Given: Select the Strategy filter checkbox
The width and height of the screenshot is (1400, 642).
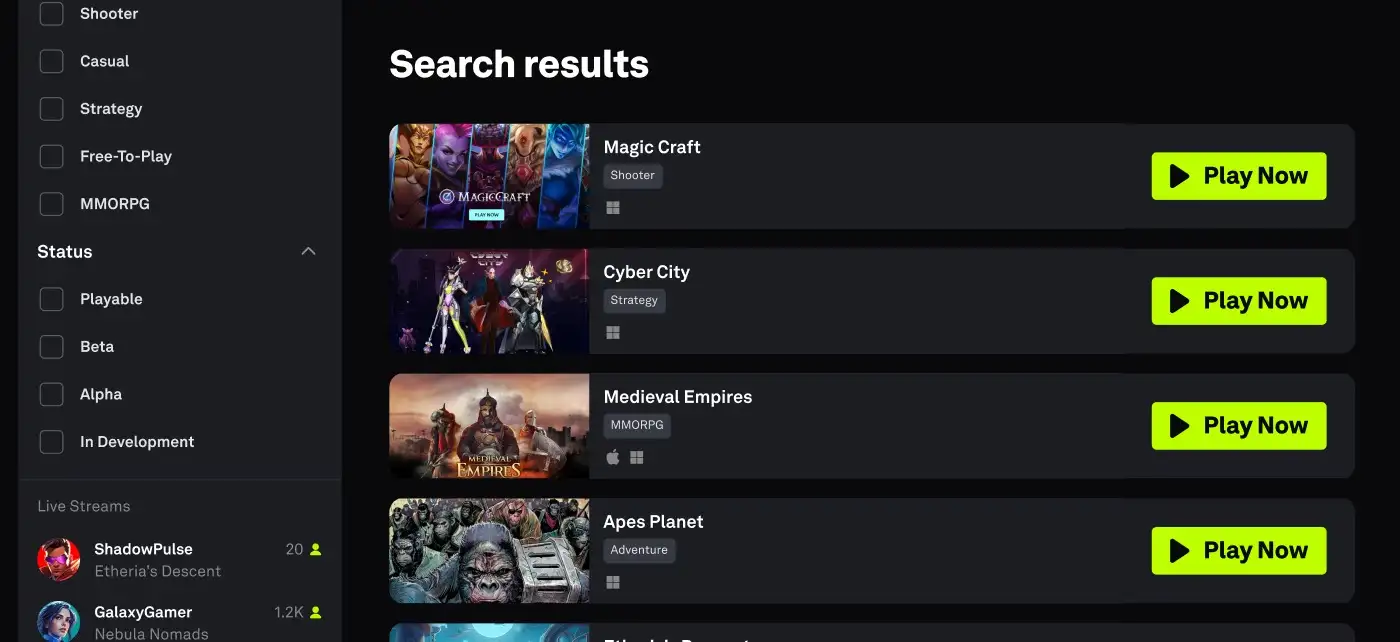Looking at the screenshot, I should [x=51, y=109].
